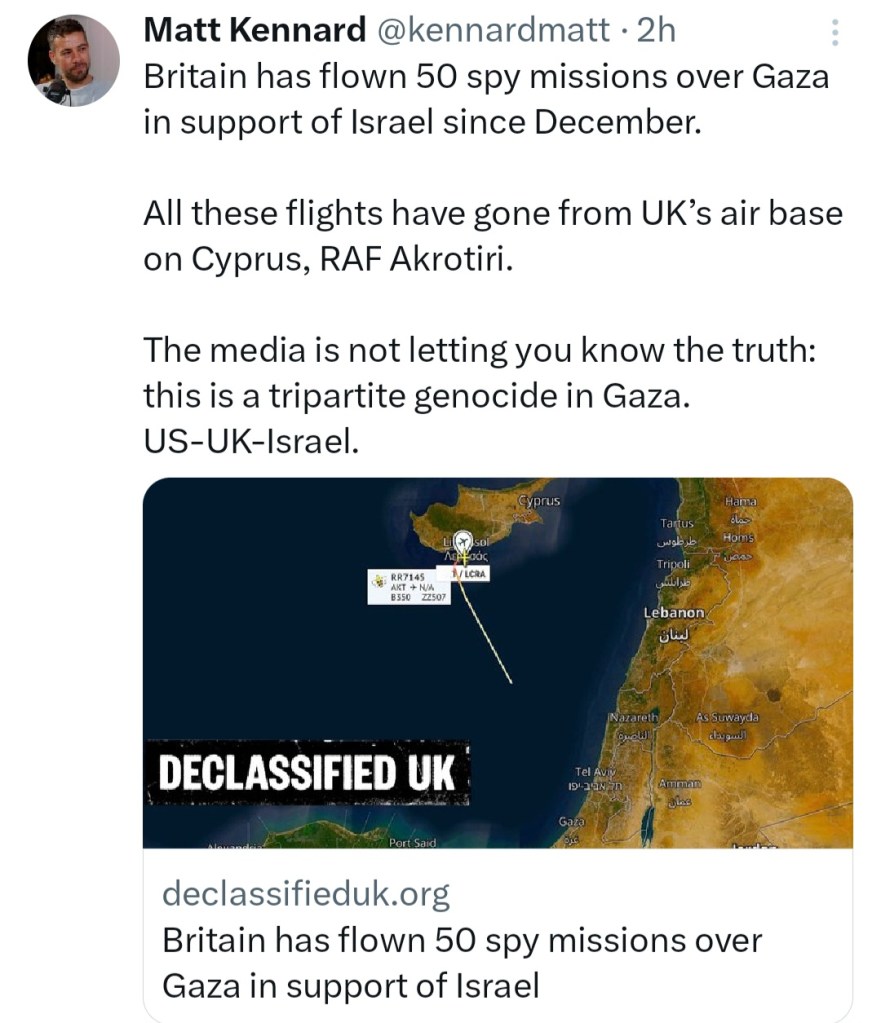The height and width of the screenshot is (1023, 881).
Task: Open the tweet's overflow menu
Action: pos(836,35)
